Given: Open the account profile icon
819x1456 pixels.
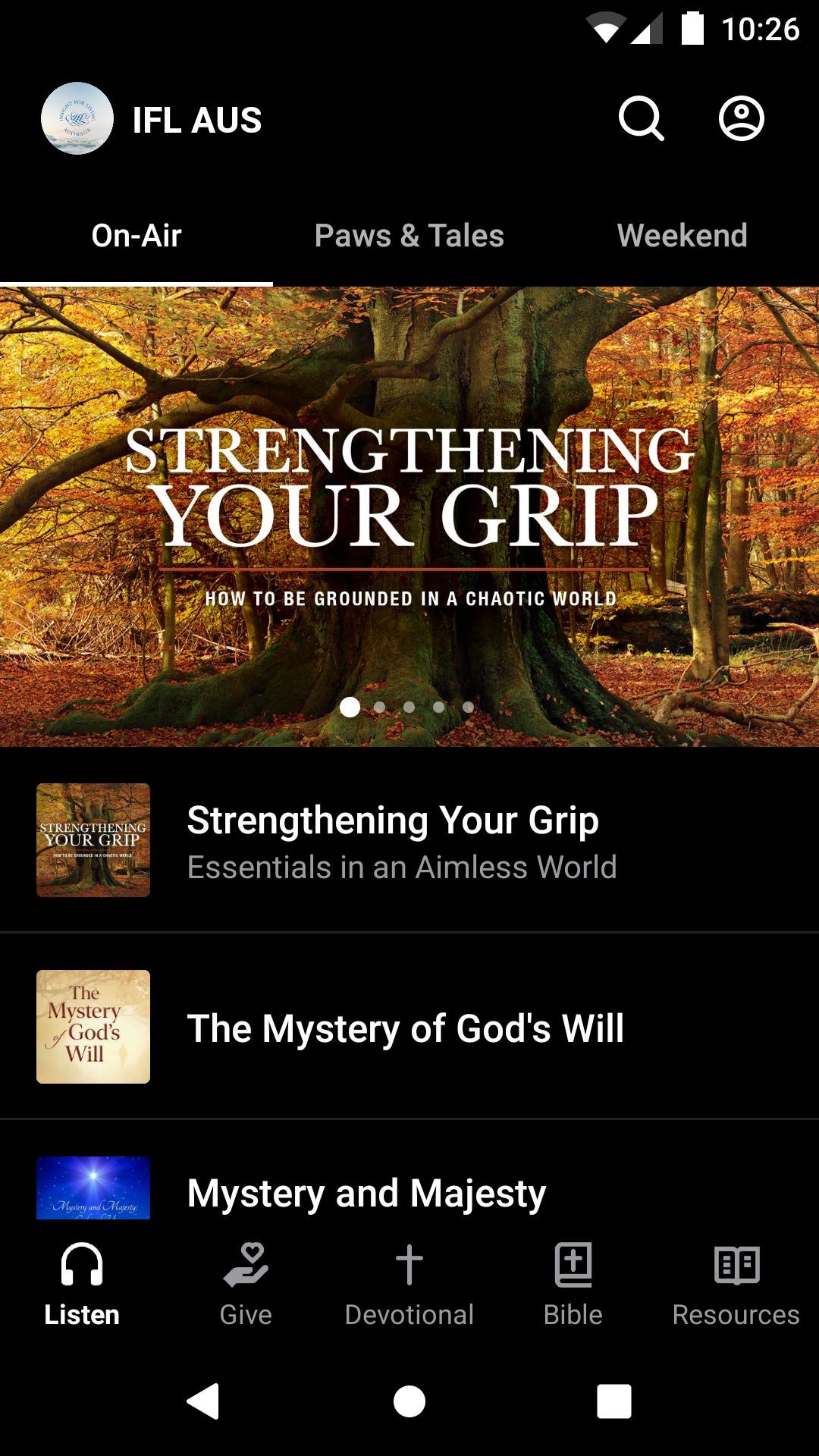Looking at the screenshot, I should 741,119.
